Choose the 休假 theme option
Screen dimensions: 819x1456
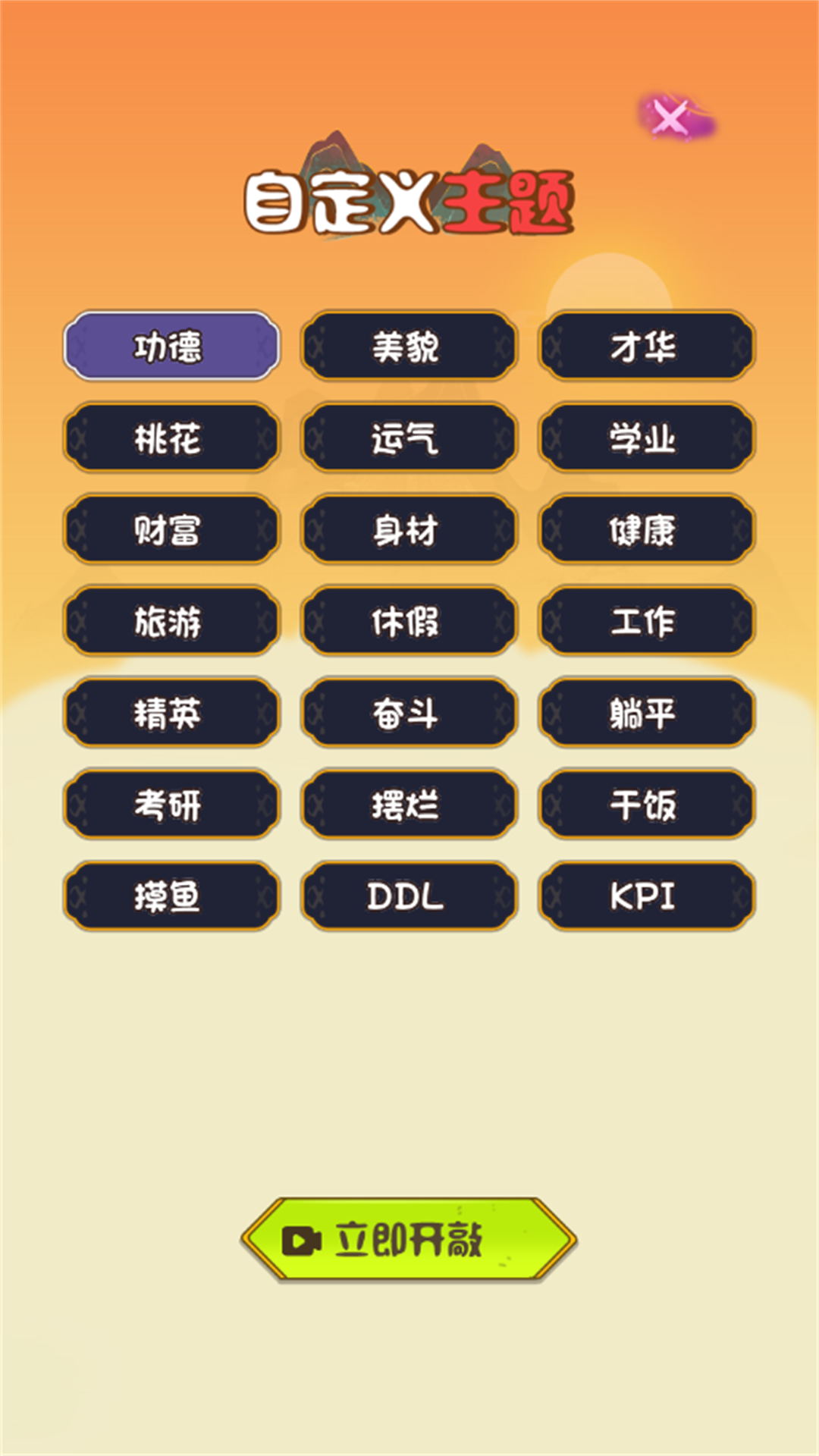[408, 623]
